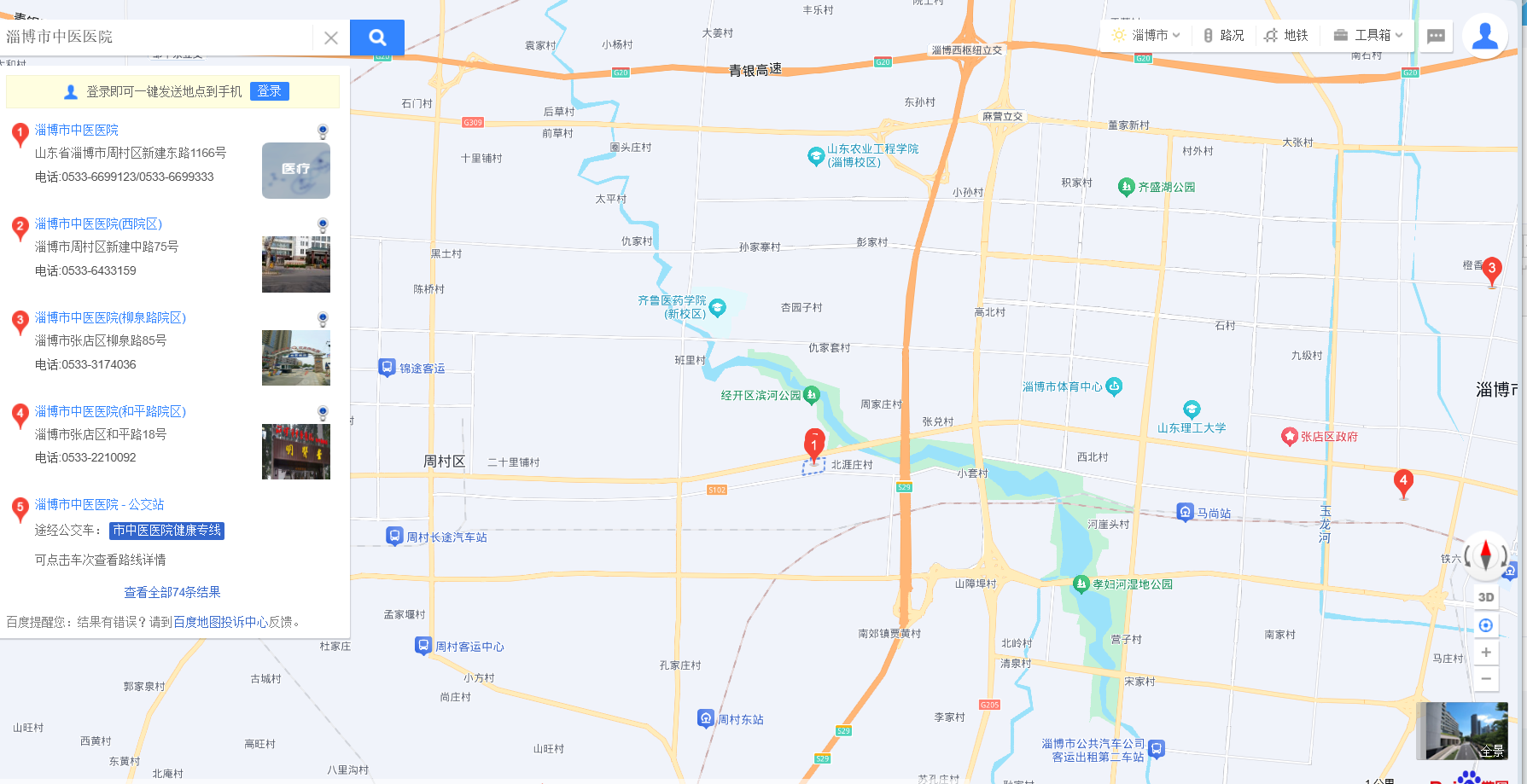The height and width of the screenshot is (784, 1527).
Task: Tap 市中医医院健康专线 bus line chip
Action: [x=167, y=531]
